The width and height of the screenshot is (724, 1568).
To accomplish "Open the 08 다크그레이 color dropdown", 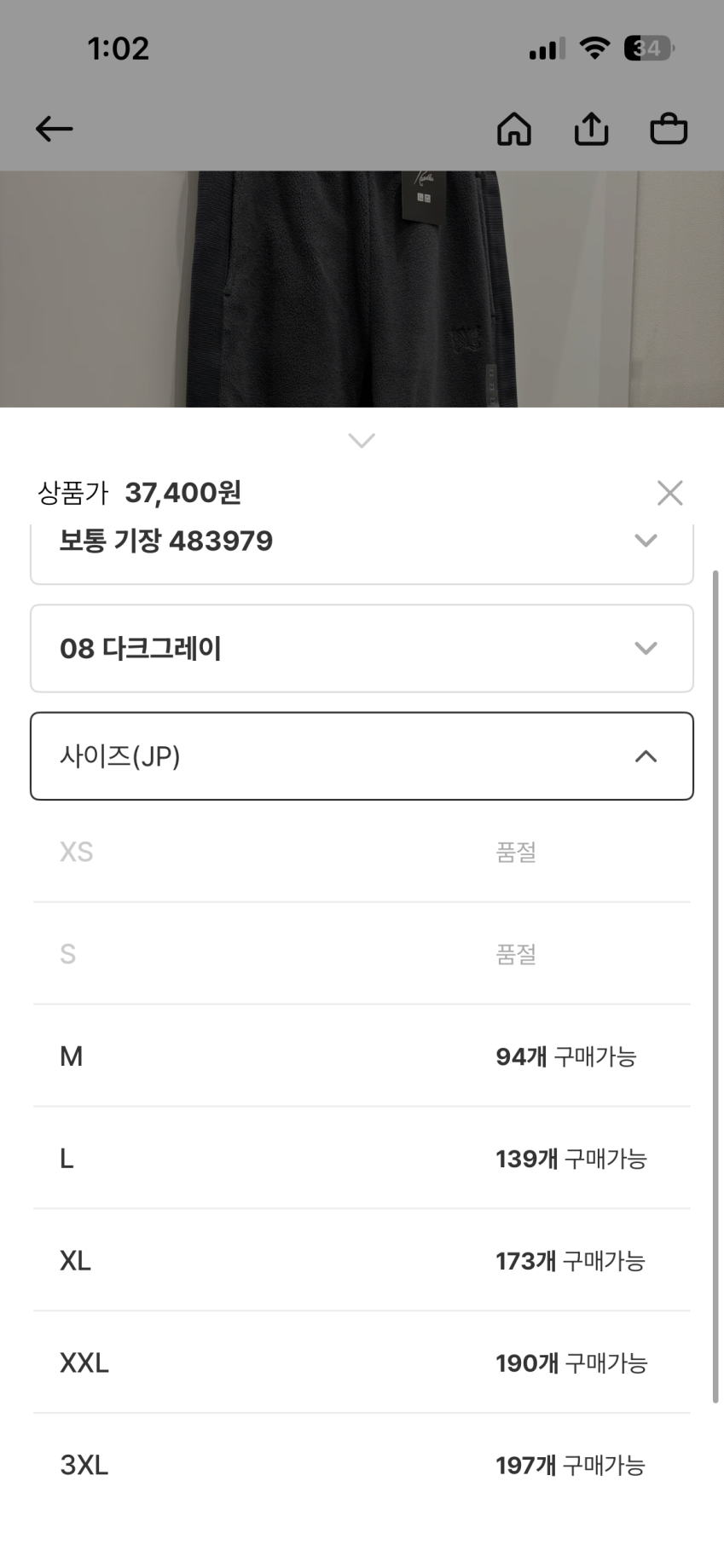I will pyautogui.click(x=362, y=648).
